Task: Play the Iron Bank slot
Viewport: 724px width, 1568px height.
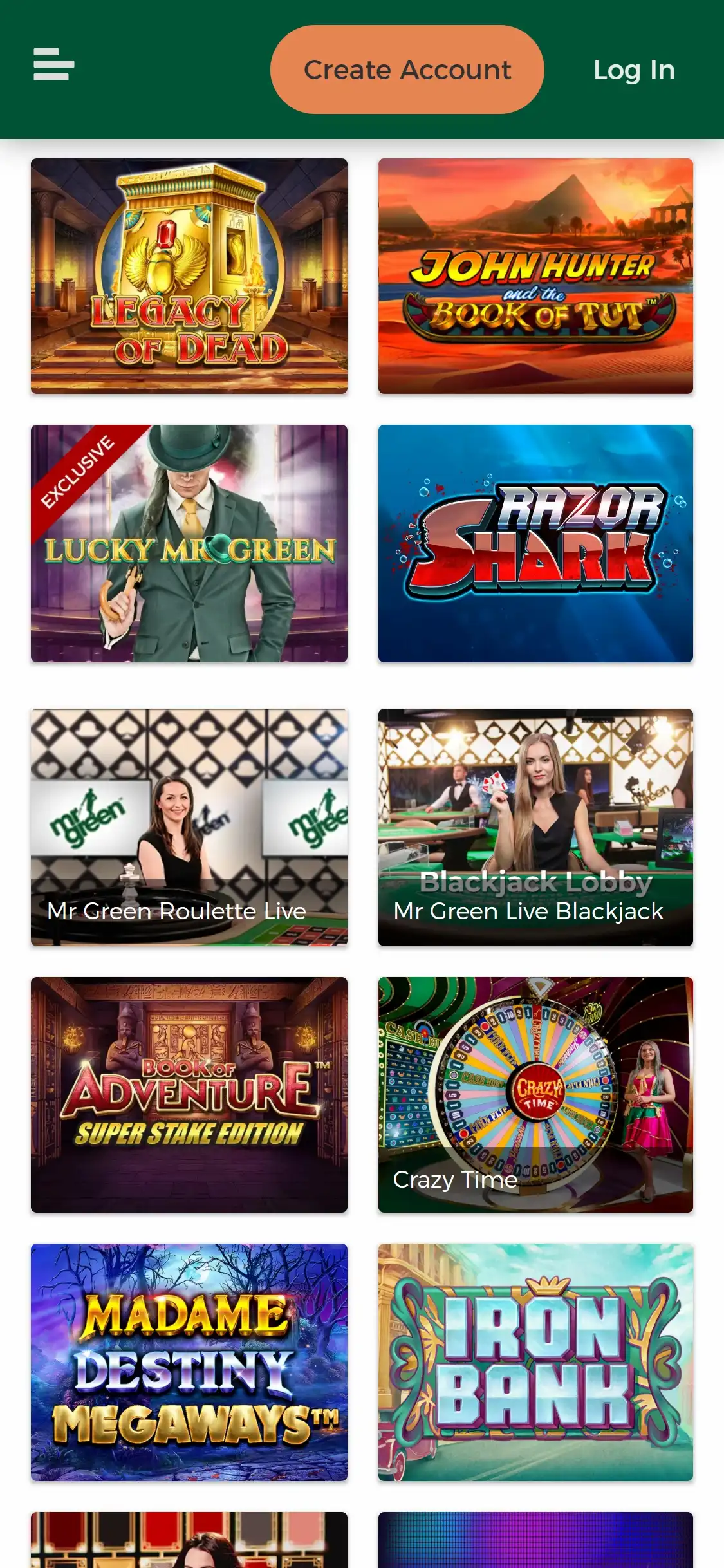Action: (535, 1362)
